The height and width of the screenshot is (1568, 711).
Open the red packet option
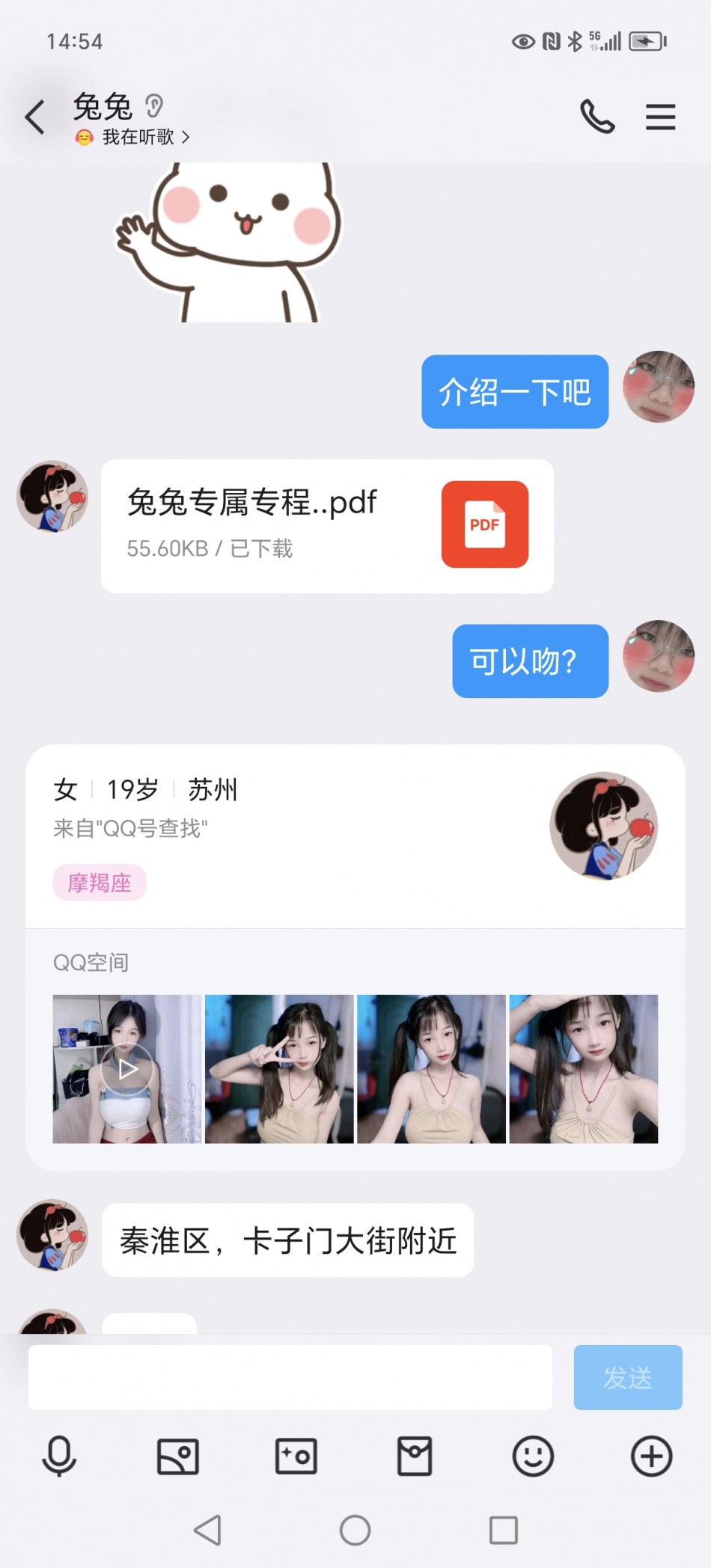click(415, 1456)
